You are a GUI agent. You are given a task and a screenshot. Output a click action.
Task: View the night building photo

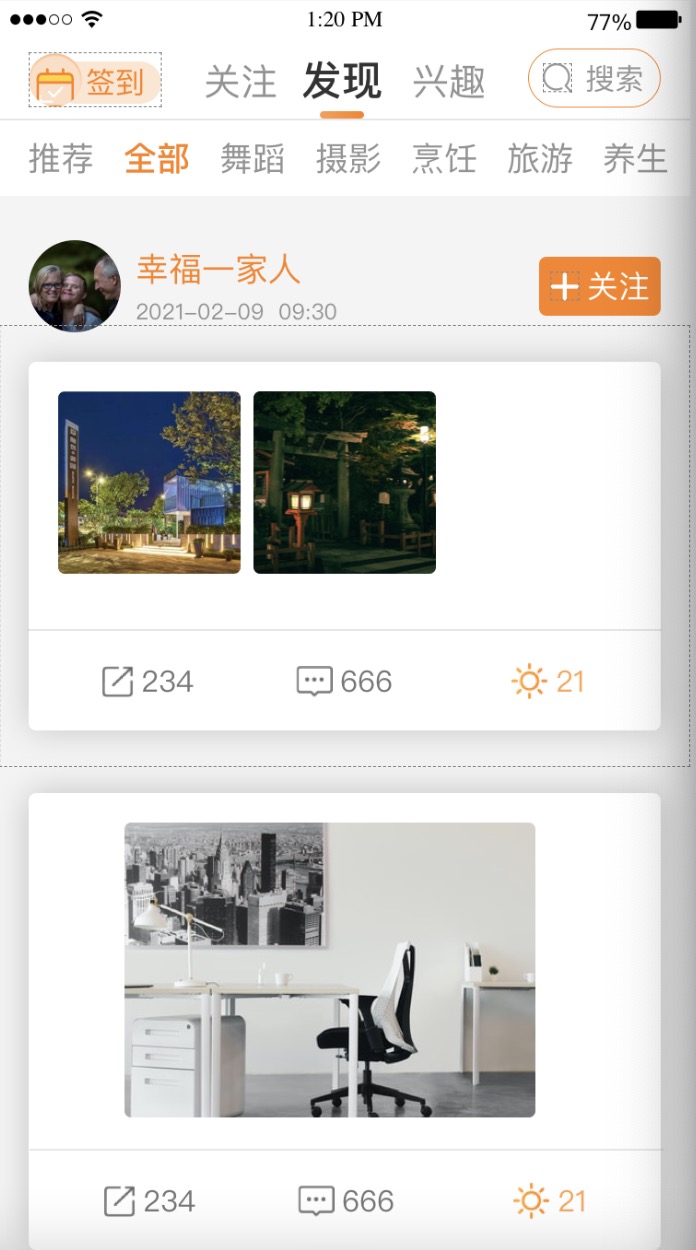point(149,482)
